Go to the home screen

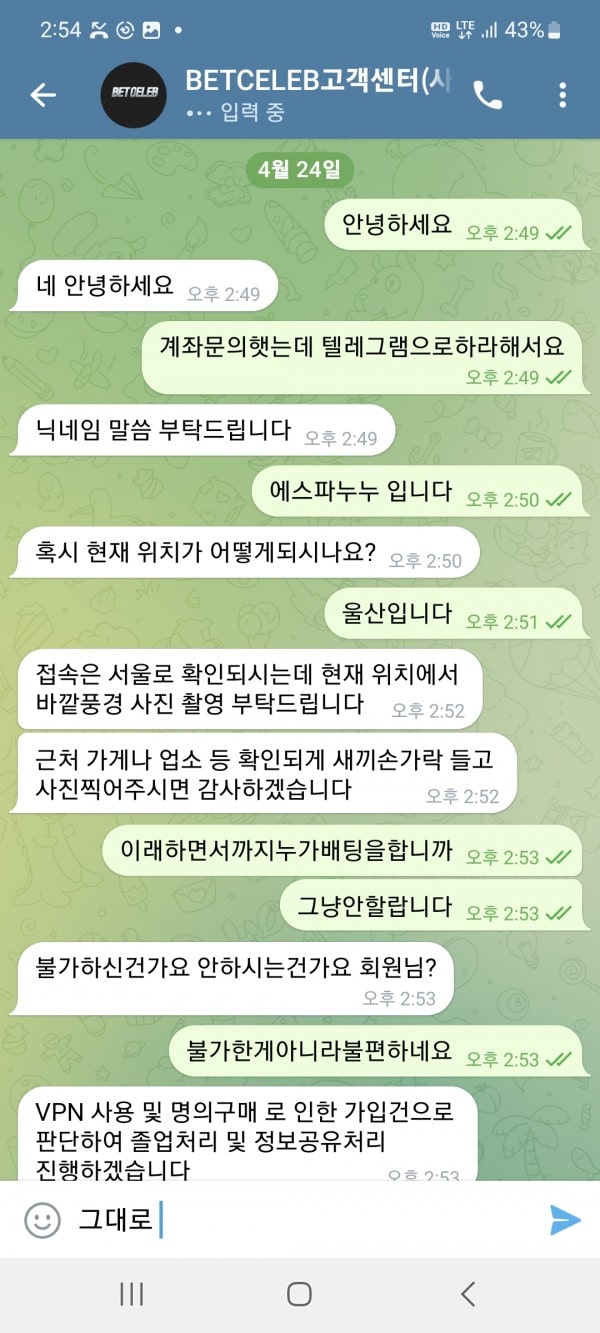coord(299,1294)
